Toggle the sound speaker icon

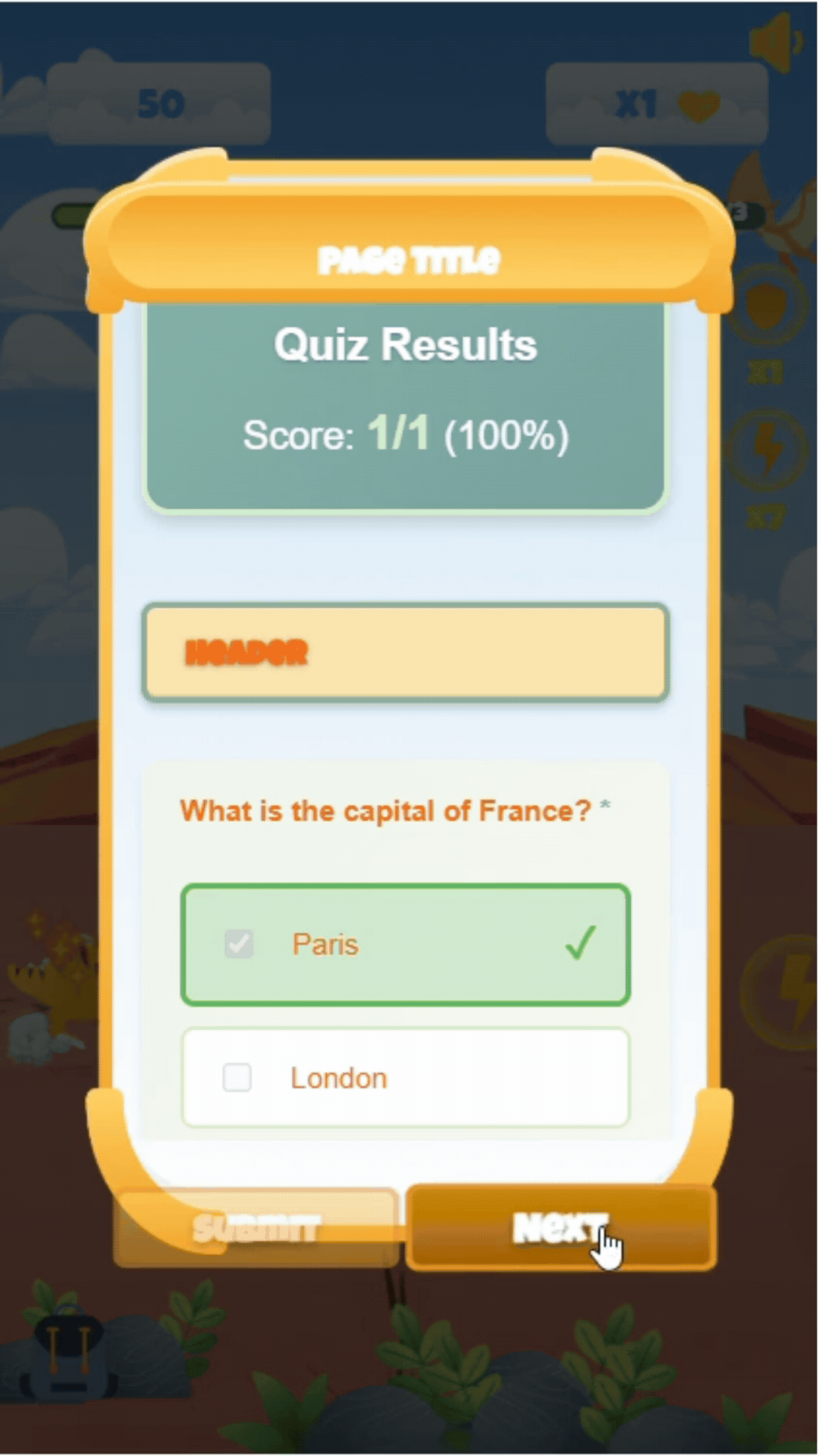click(x=773, y=42)
